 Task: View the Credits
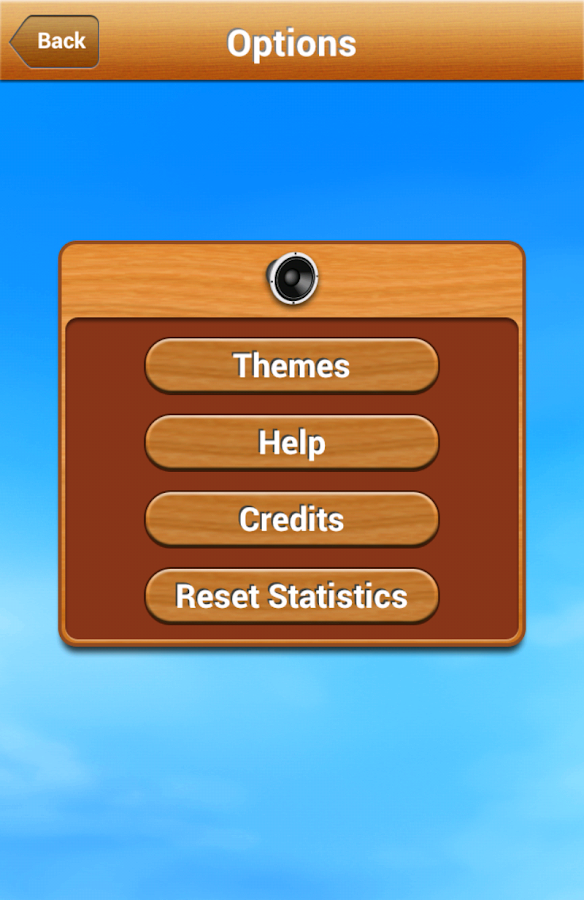292,519
